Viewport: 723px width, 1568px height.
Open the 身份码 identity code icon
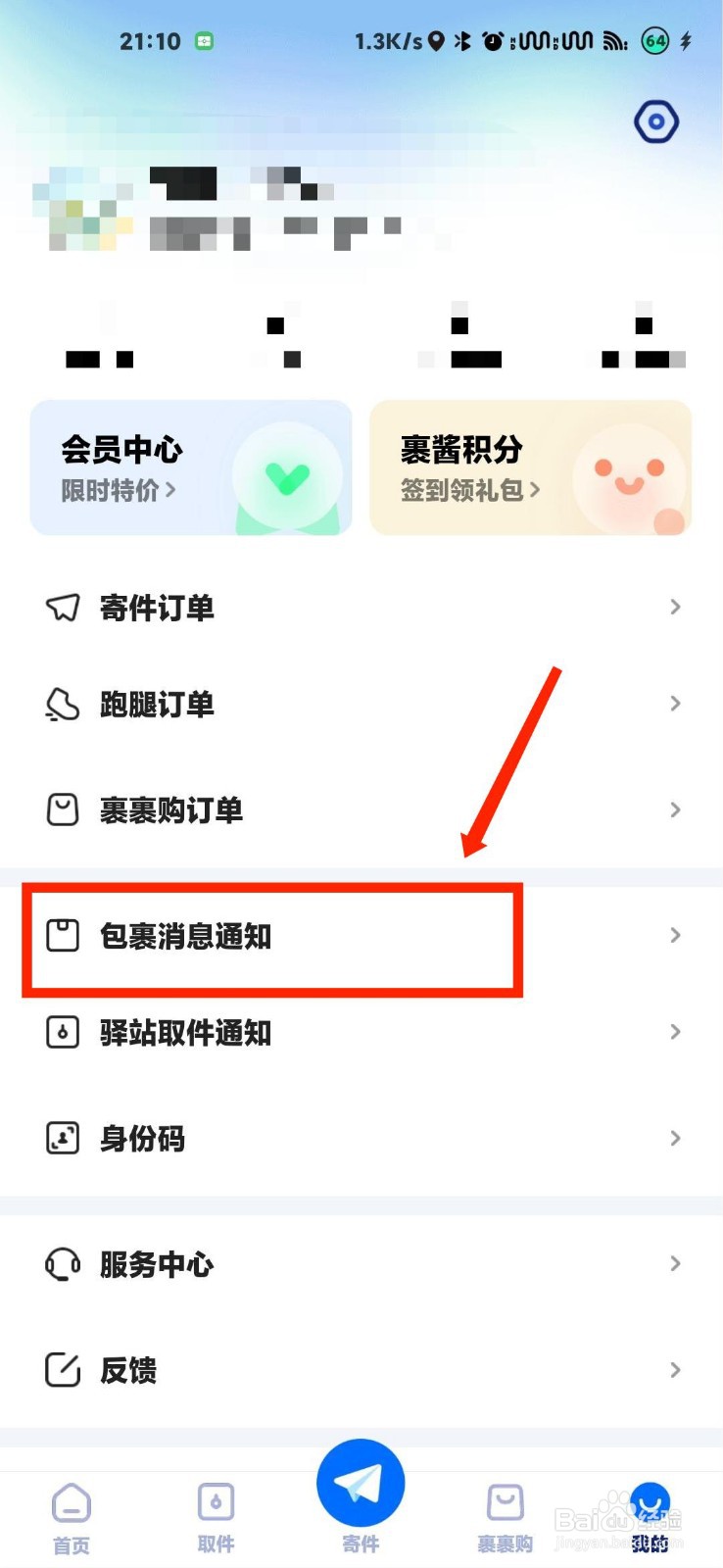62,1138
